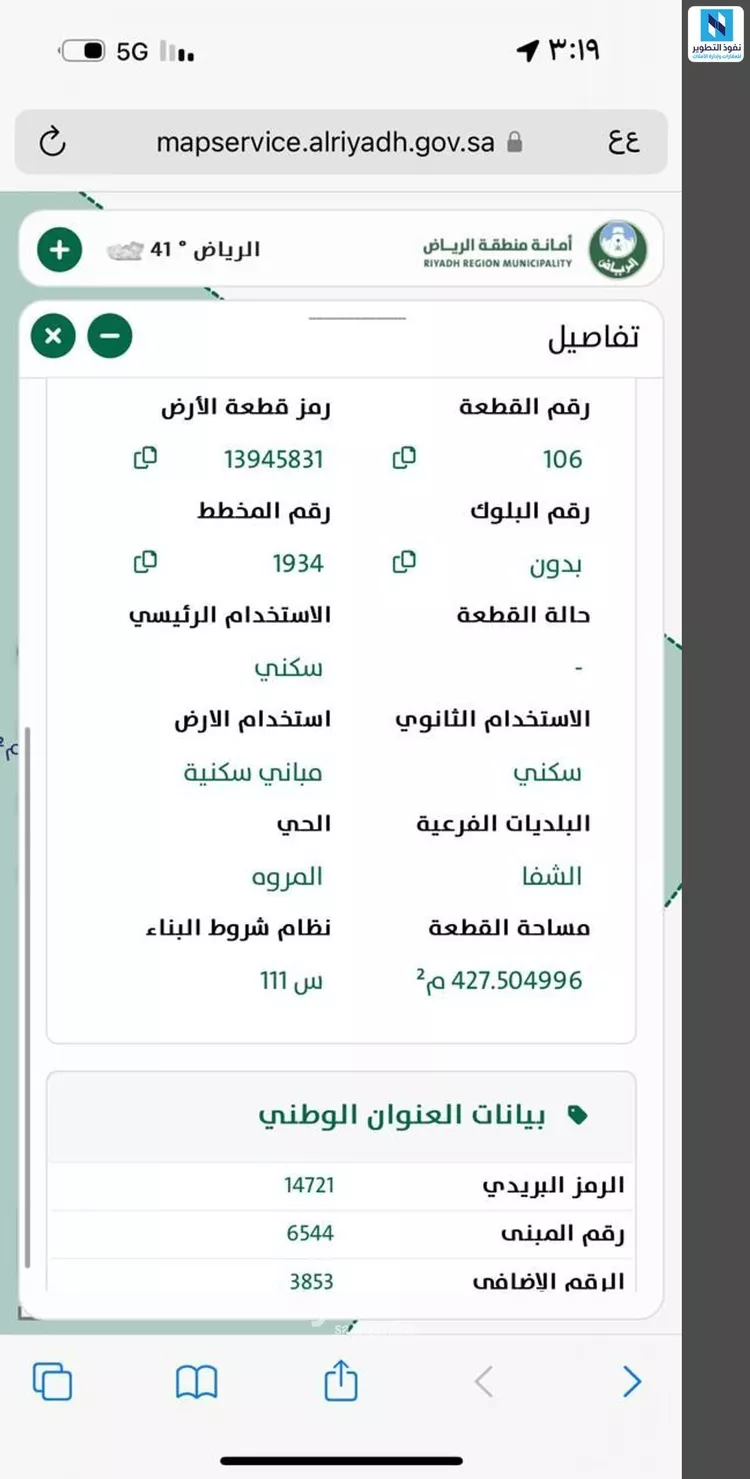Tap the green plus button on the map
Viewport: 750px width, 1479px height.
pos(58,250)
